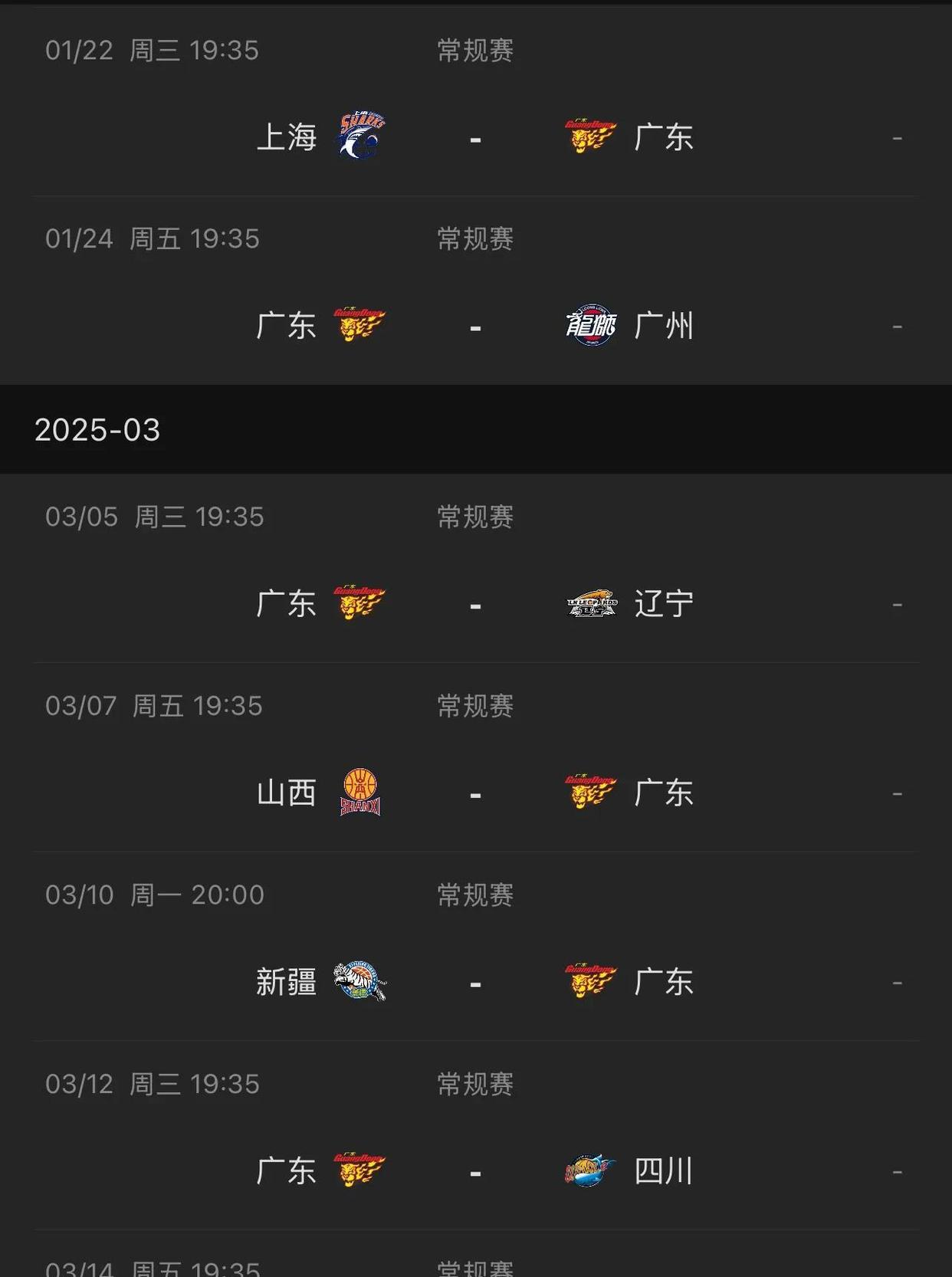Select the Guangdong tigers logo in 01/22 match
Viewport: 952px width, 1277px height.
(x=587, y=138)
